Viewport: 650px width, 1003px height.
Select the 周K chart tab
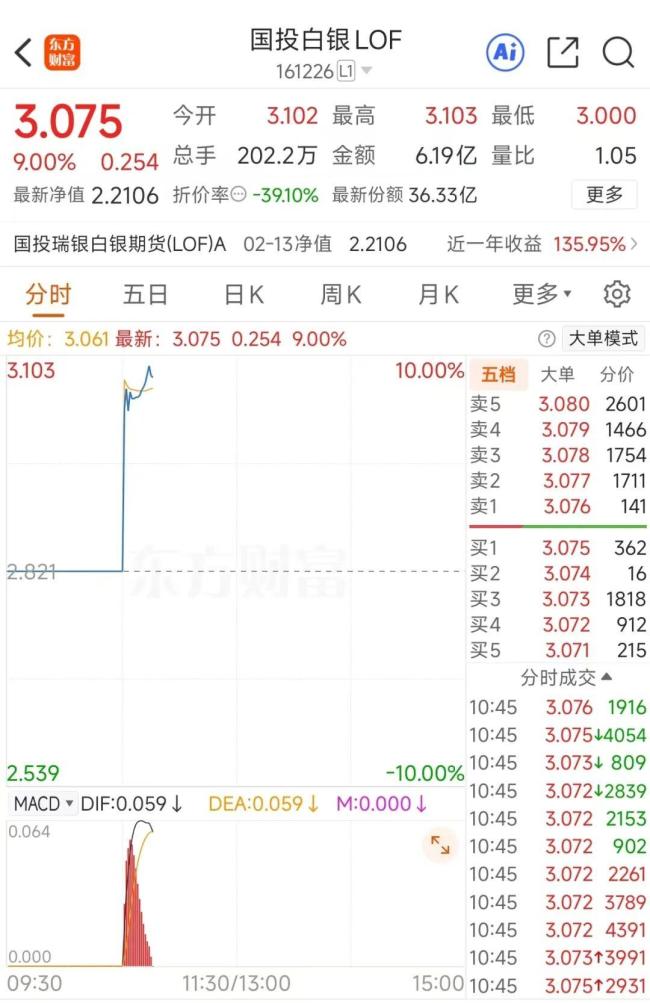point(340,294)
